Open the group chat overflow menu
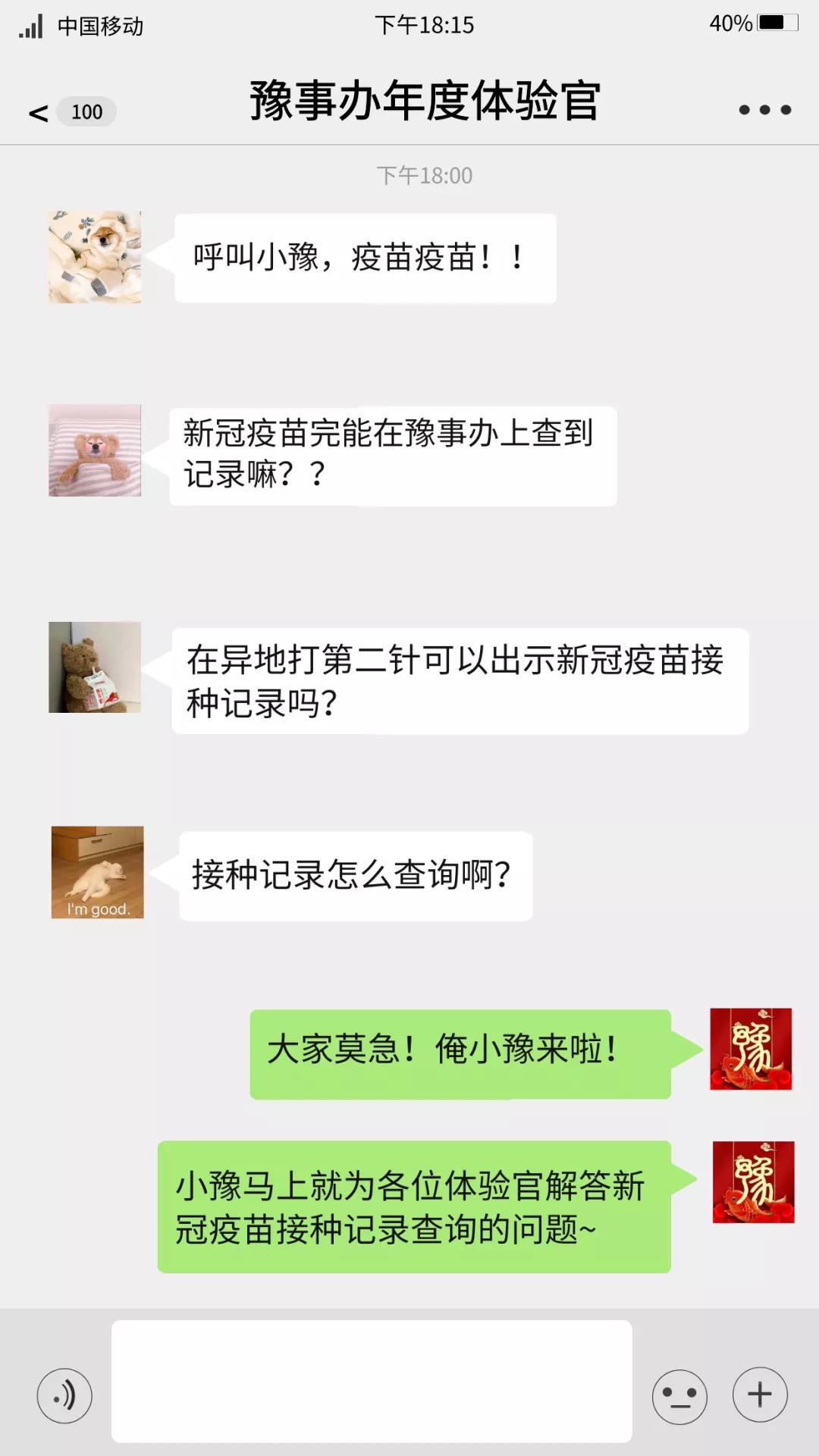The width and height of the screenshot is (819, 1456). click(x=764, y=110)
